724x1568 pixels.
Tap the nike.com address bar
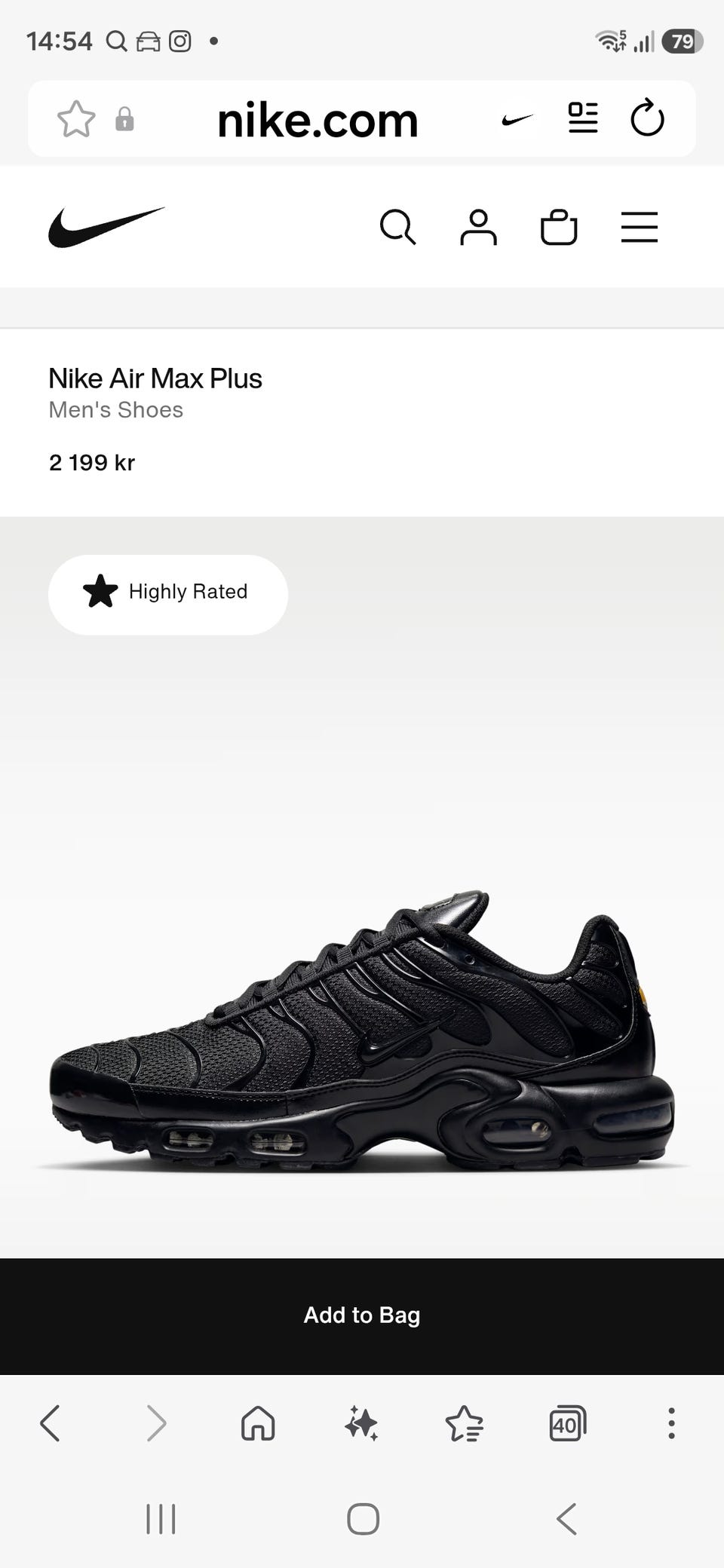point(318,119)
